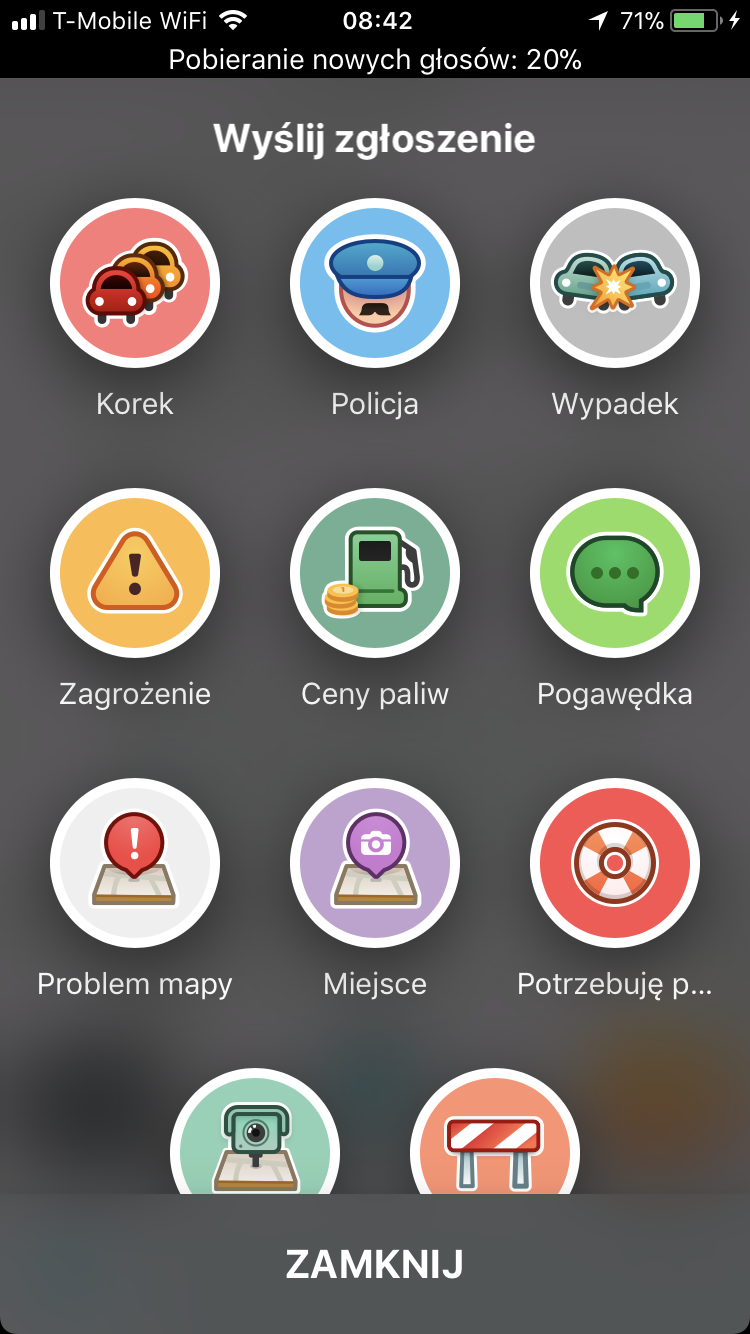Tap the voice download progress banner
Image resolution: width=750 pixels, height=1334 pixels.
pos(375,60)
